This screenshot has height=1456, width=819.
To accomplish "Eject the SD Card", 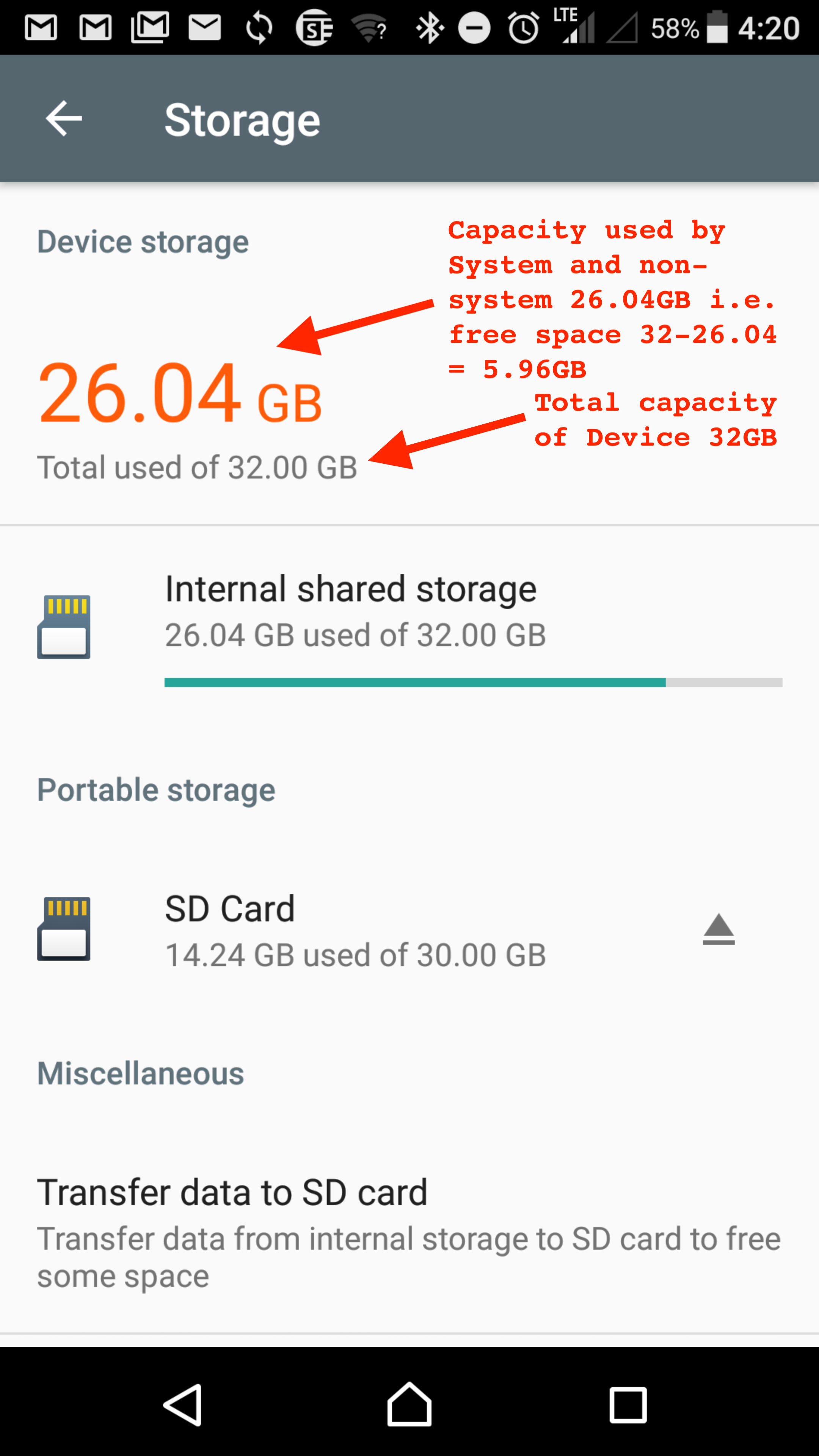I will click(719, 930).
